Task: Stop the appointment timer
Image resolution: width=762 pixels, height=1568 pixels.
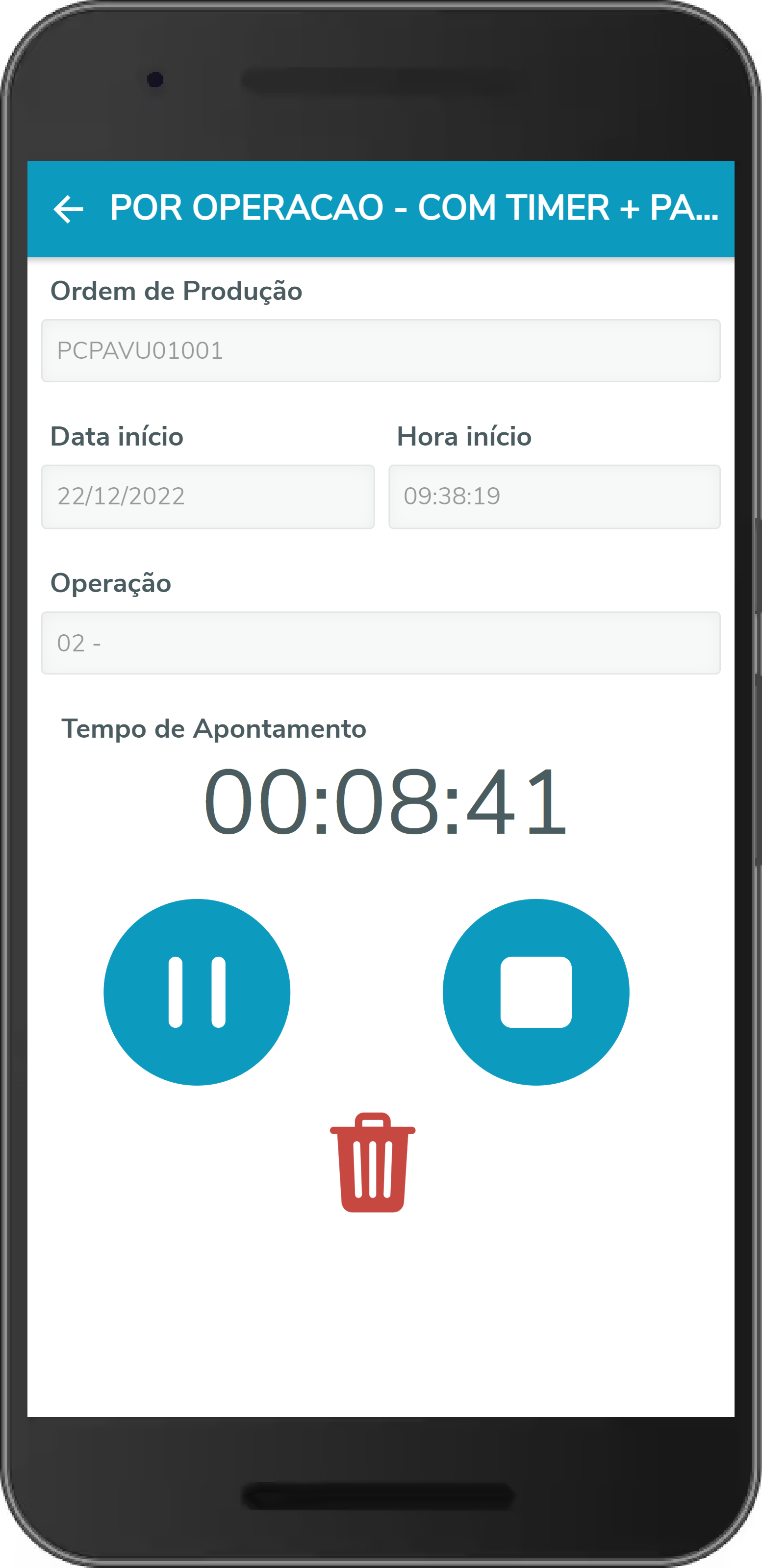Action: [535, 992]
